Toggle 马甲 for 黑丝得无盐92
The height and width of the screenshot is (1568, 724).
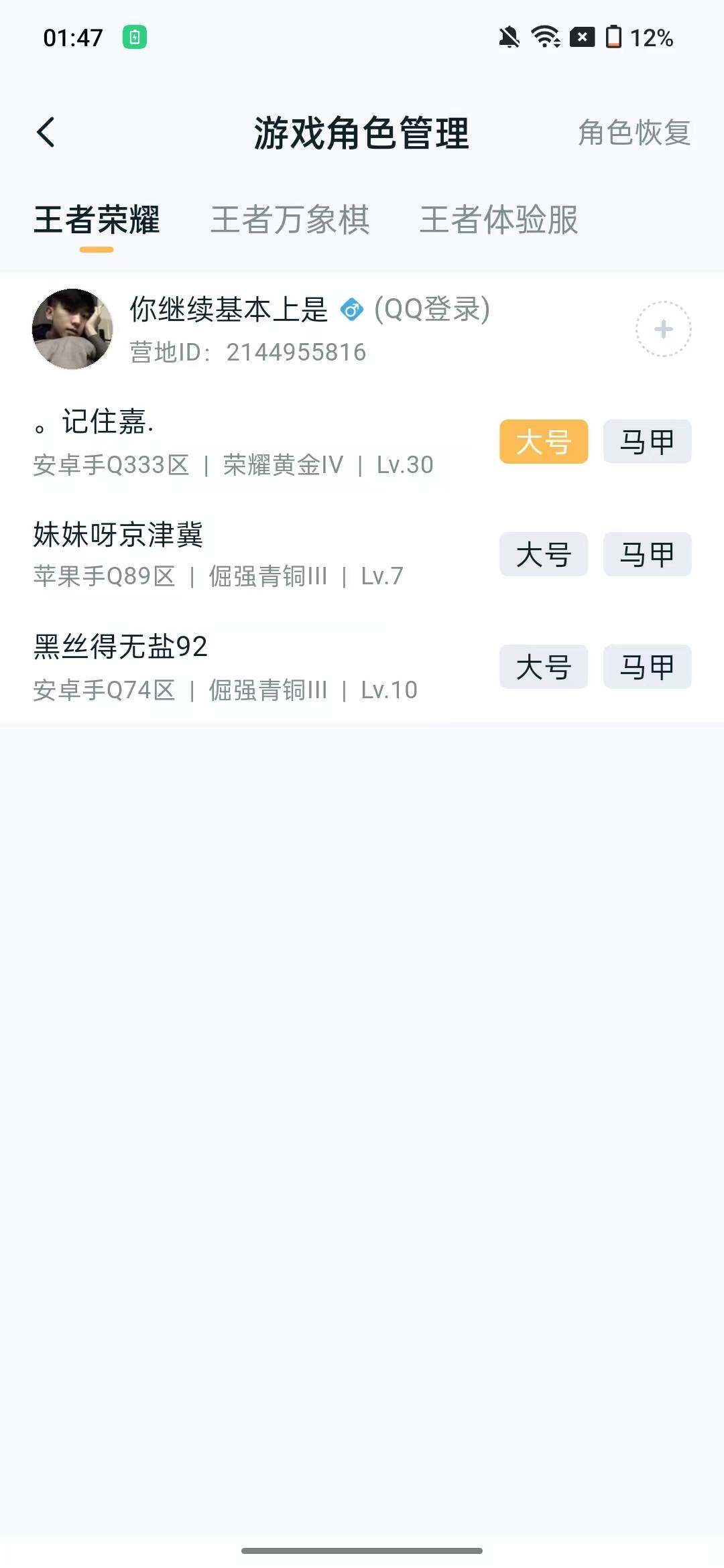(646, 667)
